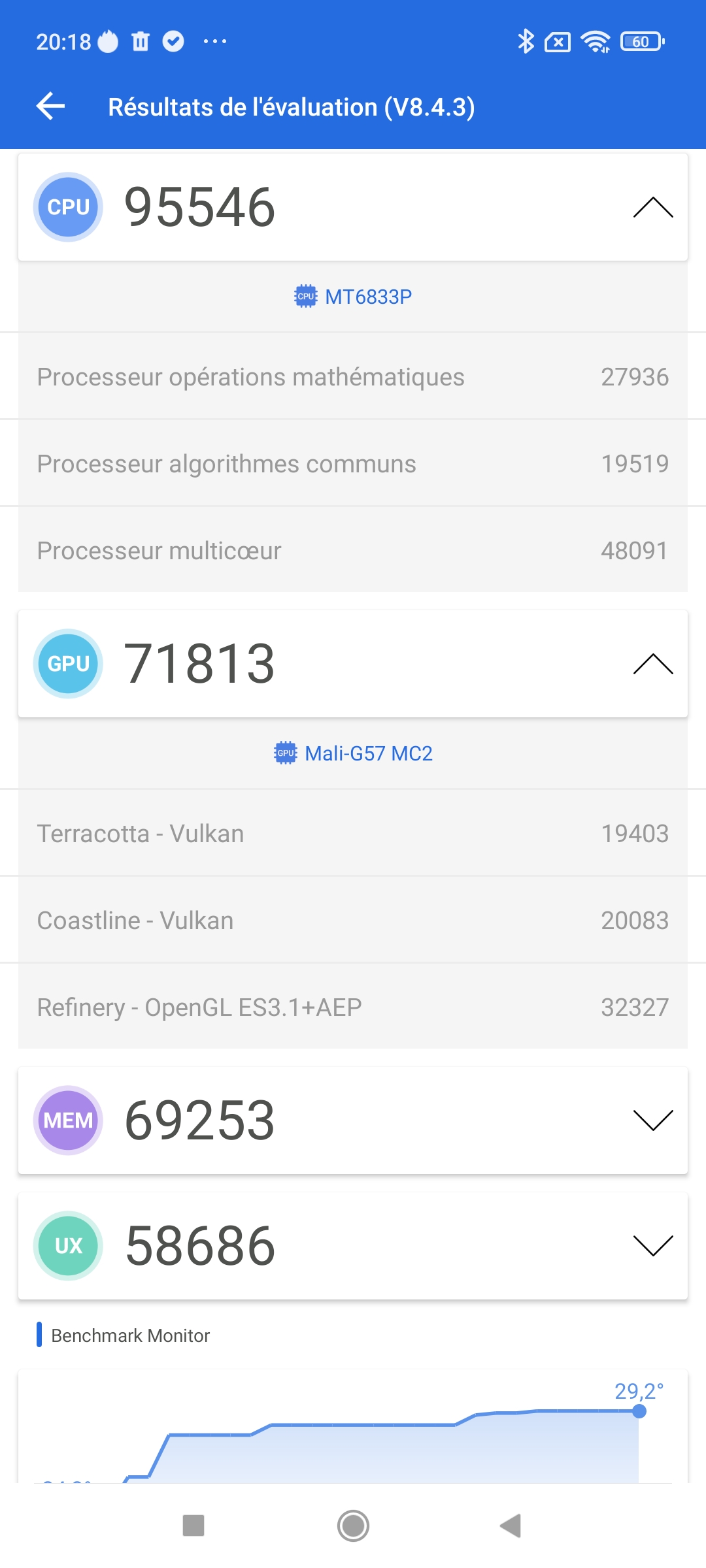
Task: Expand the UX score details
Action: click(x=652, y=1246)
